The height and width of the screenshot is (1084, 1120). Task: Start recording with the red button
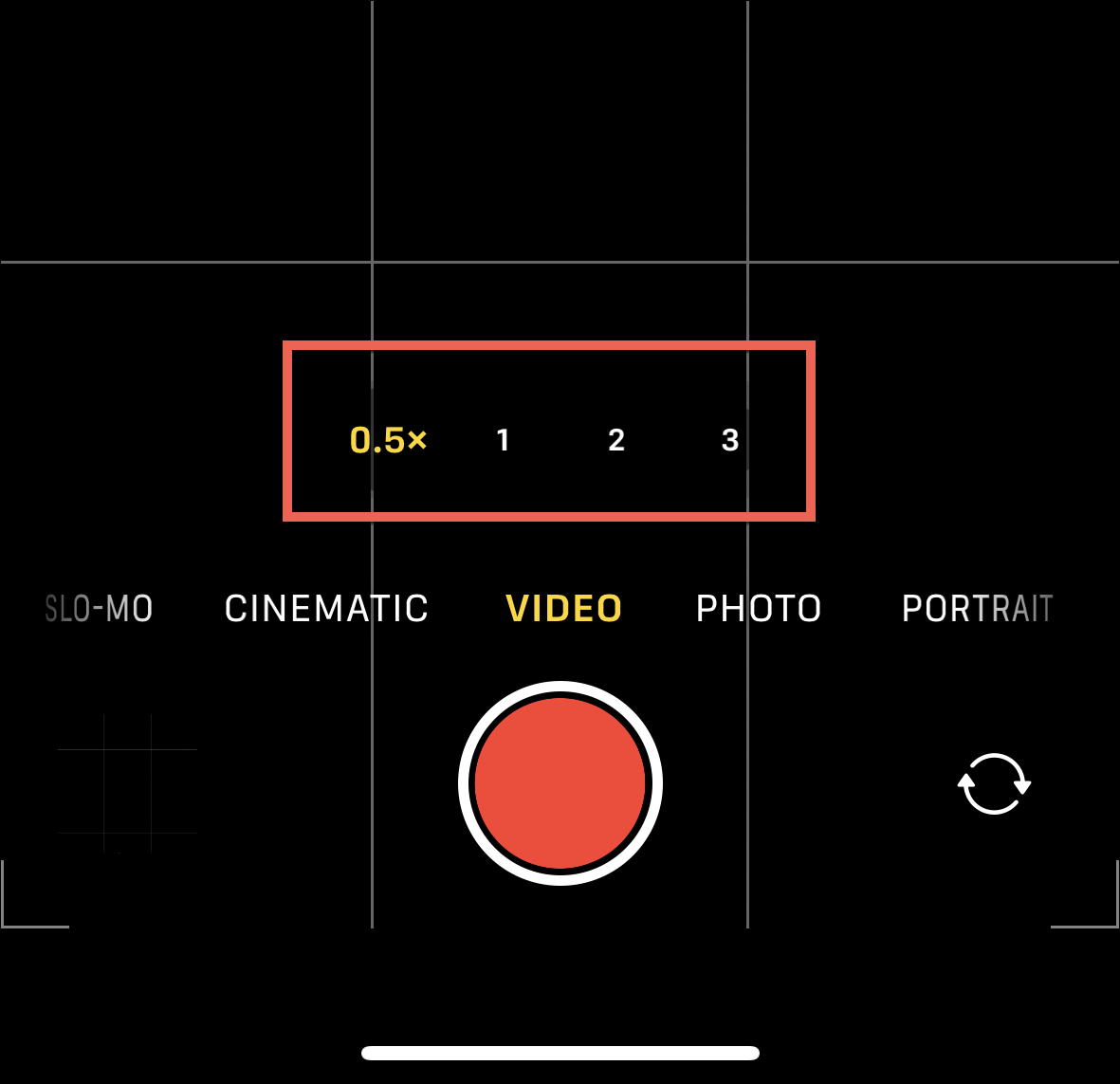pos(560,783)
